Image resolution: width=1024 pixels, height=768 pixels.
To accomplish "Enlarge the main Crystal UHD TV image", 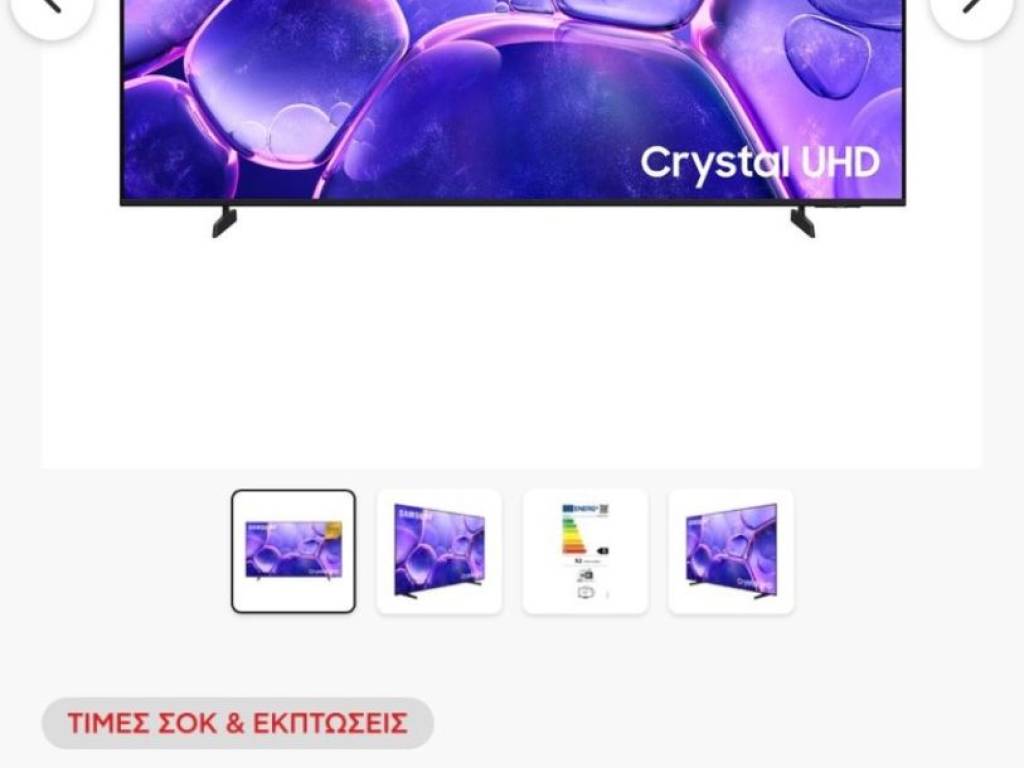I will [x=512, y=110].
